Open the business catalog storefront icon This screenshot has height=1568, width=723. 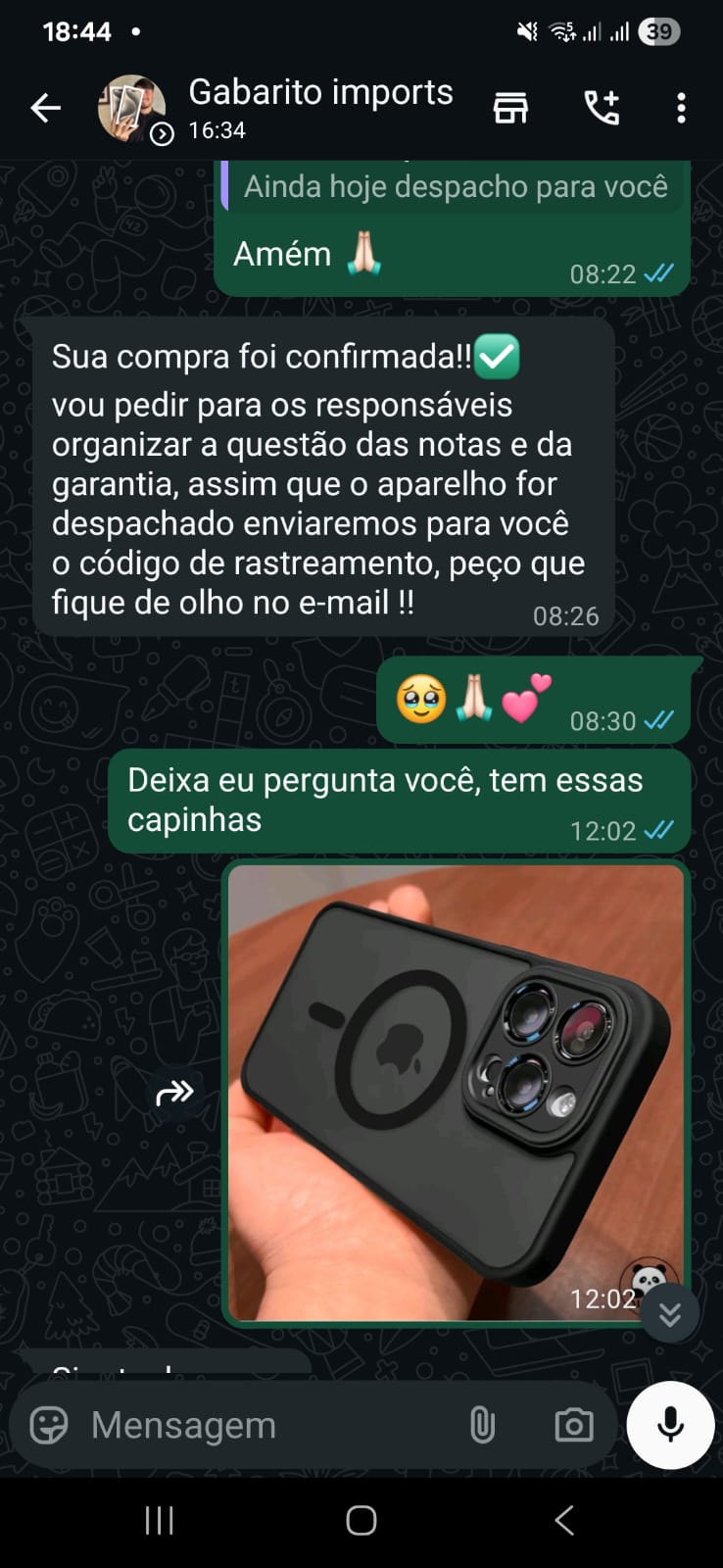[x=510, y=108]
